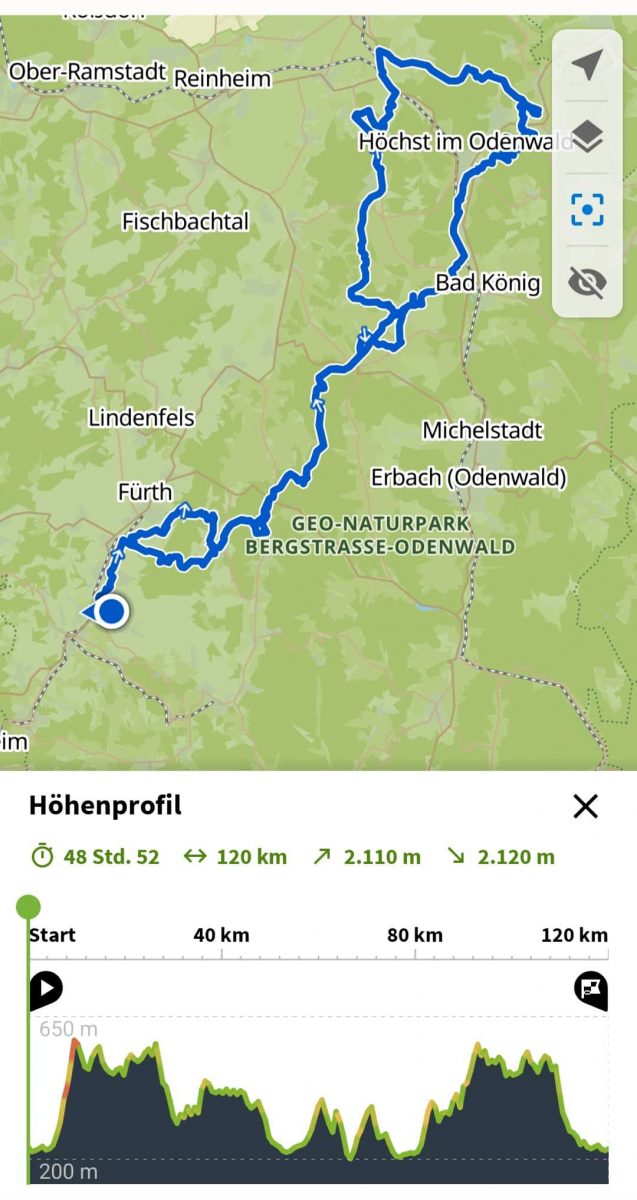
Task: Open the map layers selector
Action: coord(587,138)
